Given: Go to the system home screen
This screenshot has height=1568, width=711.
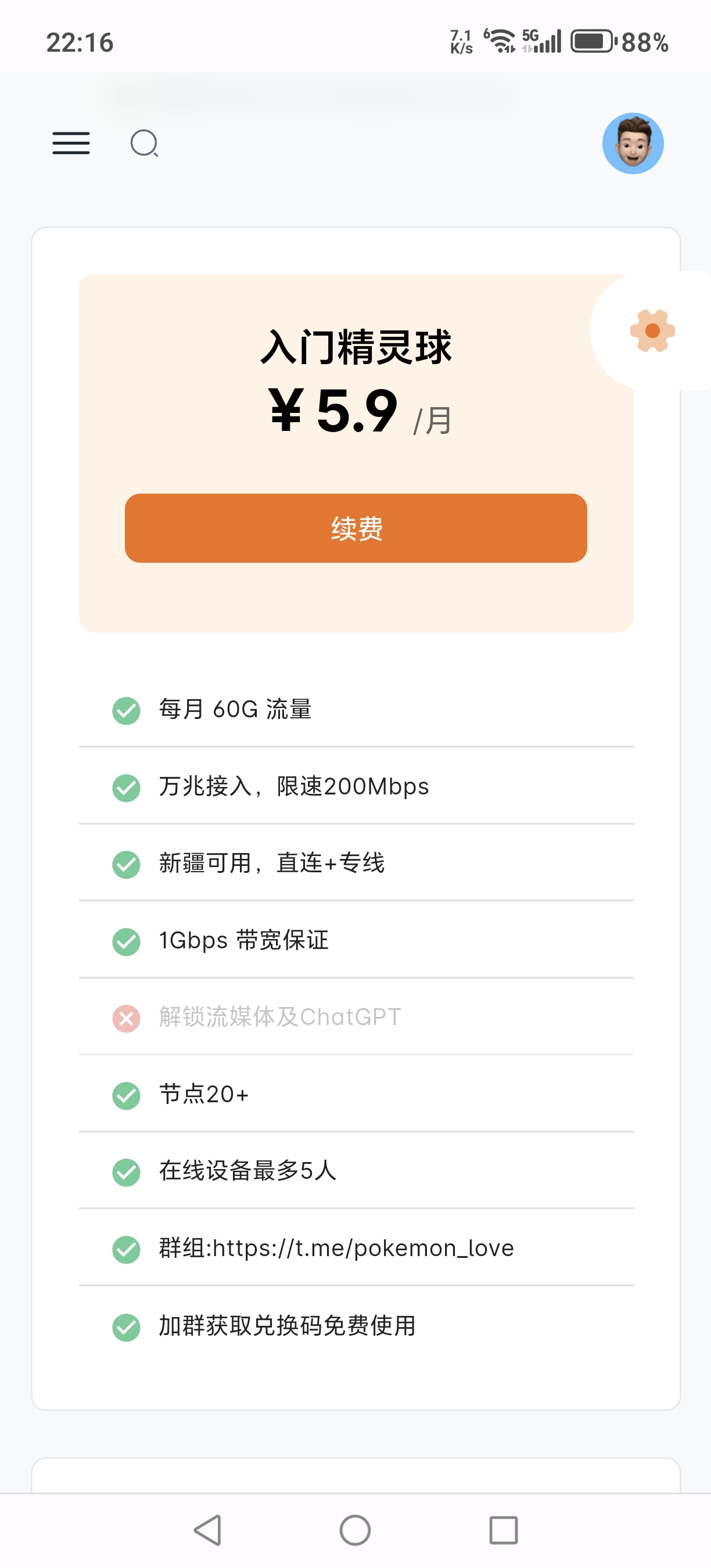Looking at the screenshot, I should pyautogui.click(x=355, y=1530).
